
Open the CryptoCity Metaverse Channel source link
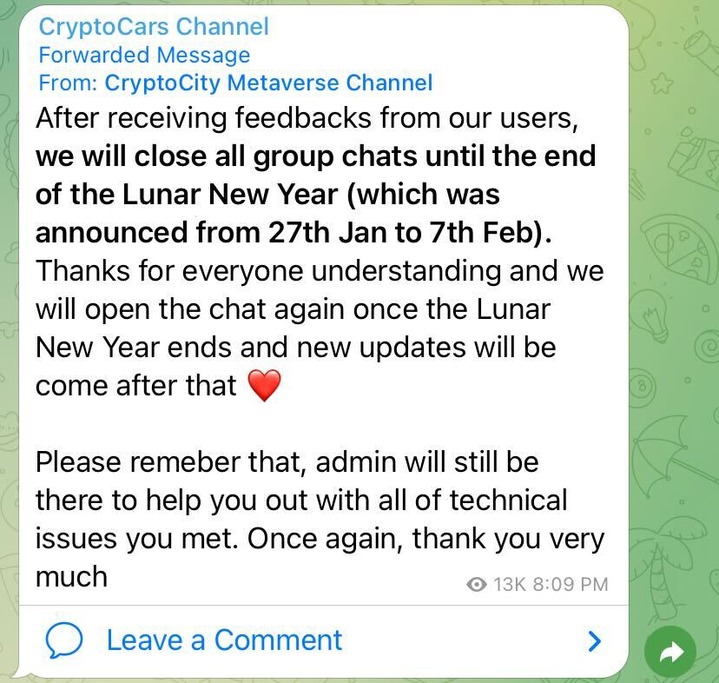268,82
